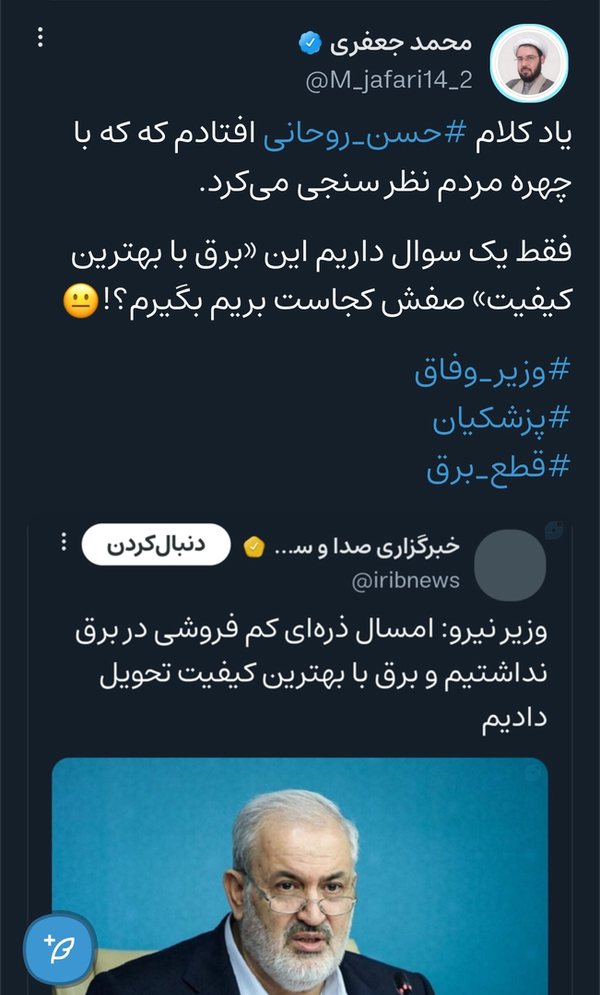Compose a new tweet with floating button

pos(59,949)
